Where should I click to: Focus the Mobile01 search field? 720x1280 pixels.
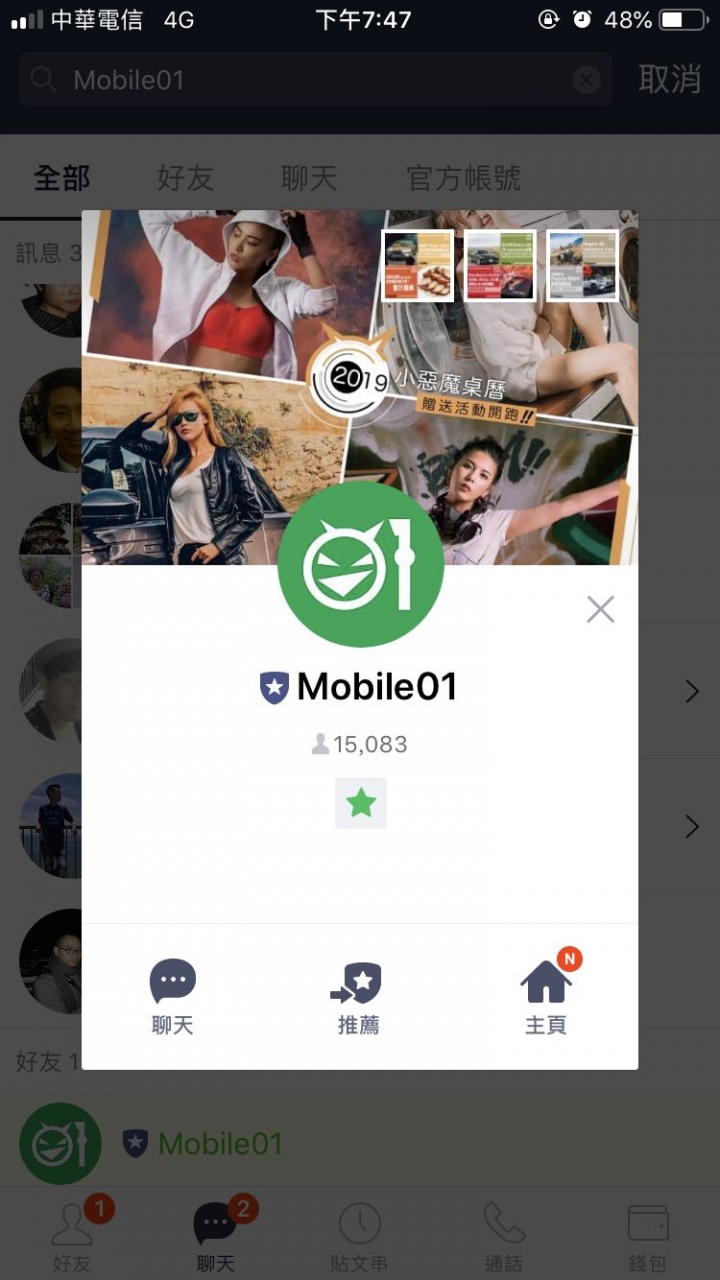[x=300, y=80]
